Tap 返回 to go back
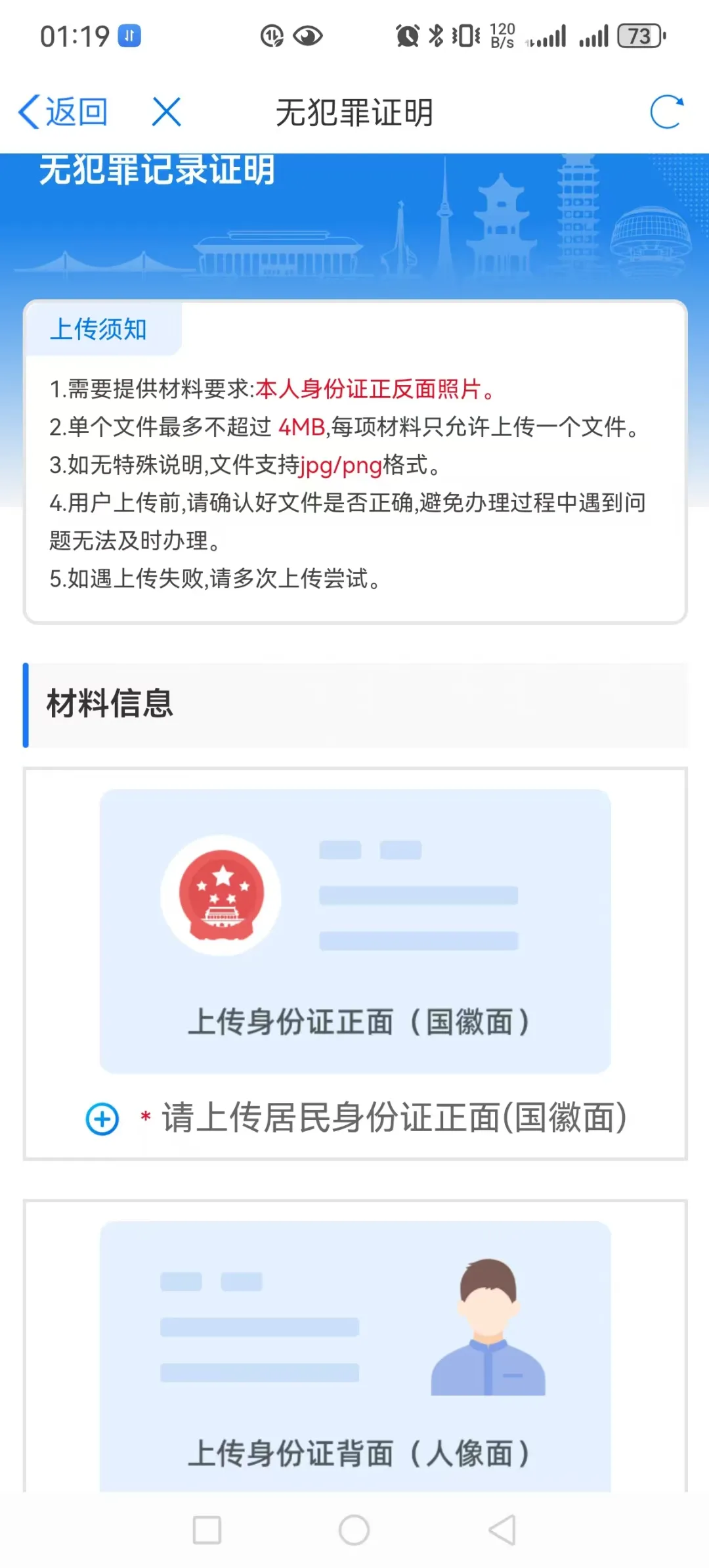Image resolution: width=709 pixels, height=1568 pixels. [x=63, y=112]
